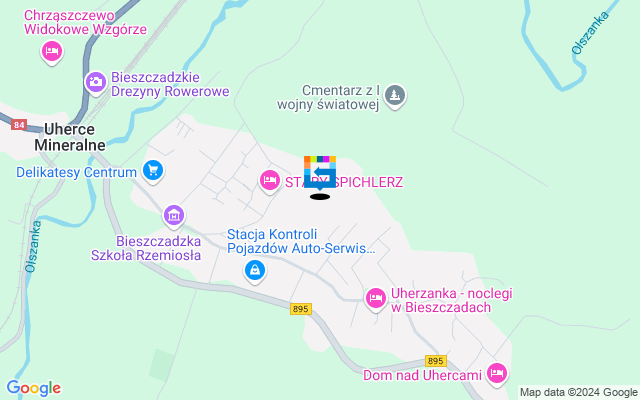Tap the colorful custom location marker
Image resolution: width=640 pixels, height=400 pixels.
(320, 173)
